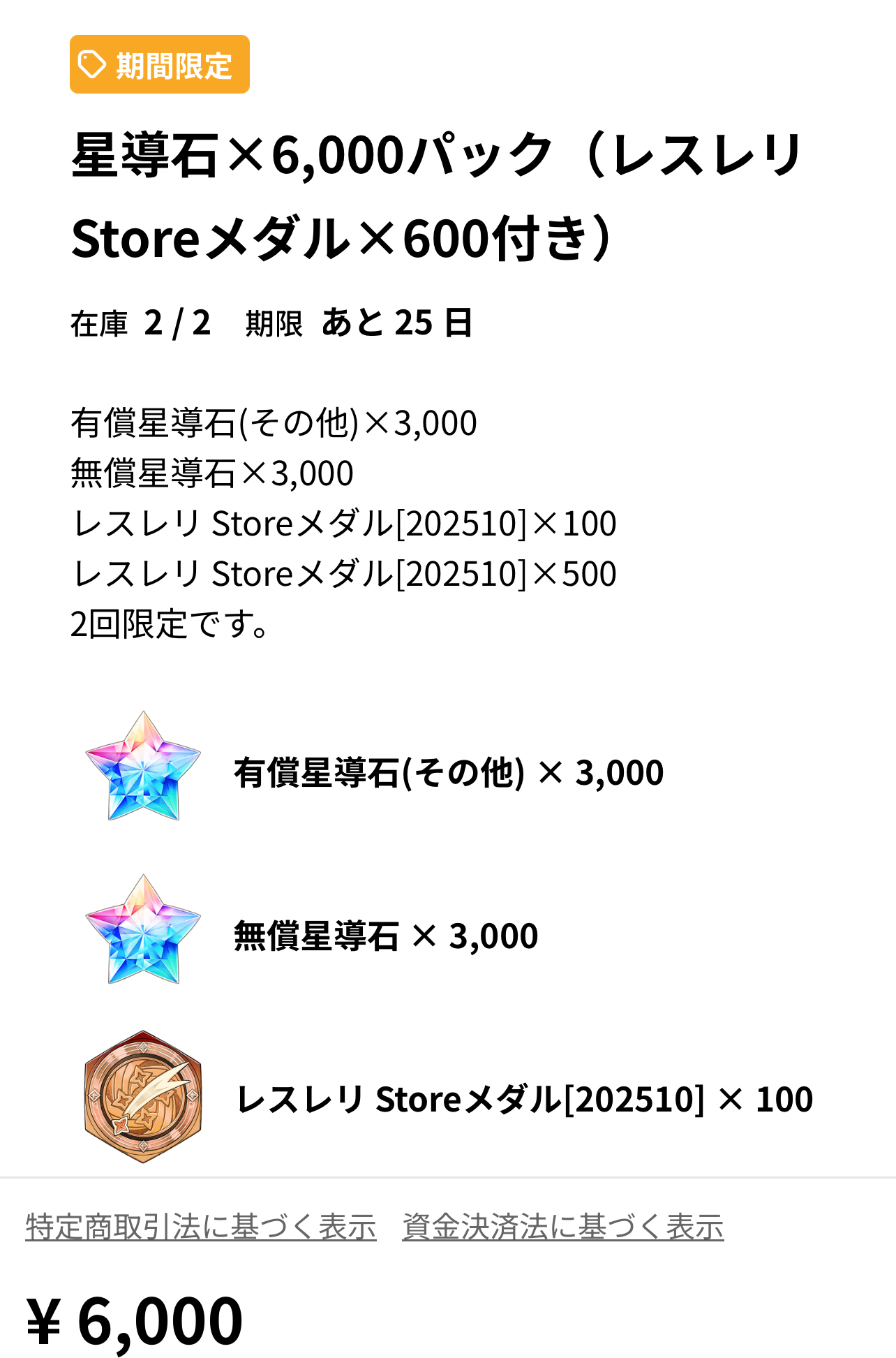The image size is (896, 1358).
Task: Open 資金決済法に基づく表示 link
Action: pyautogui.click(x=562, y=1227)
